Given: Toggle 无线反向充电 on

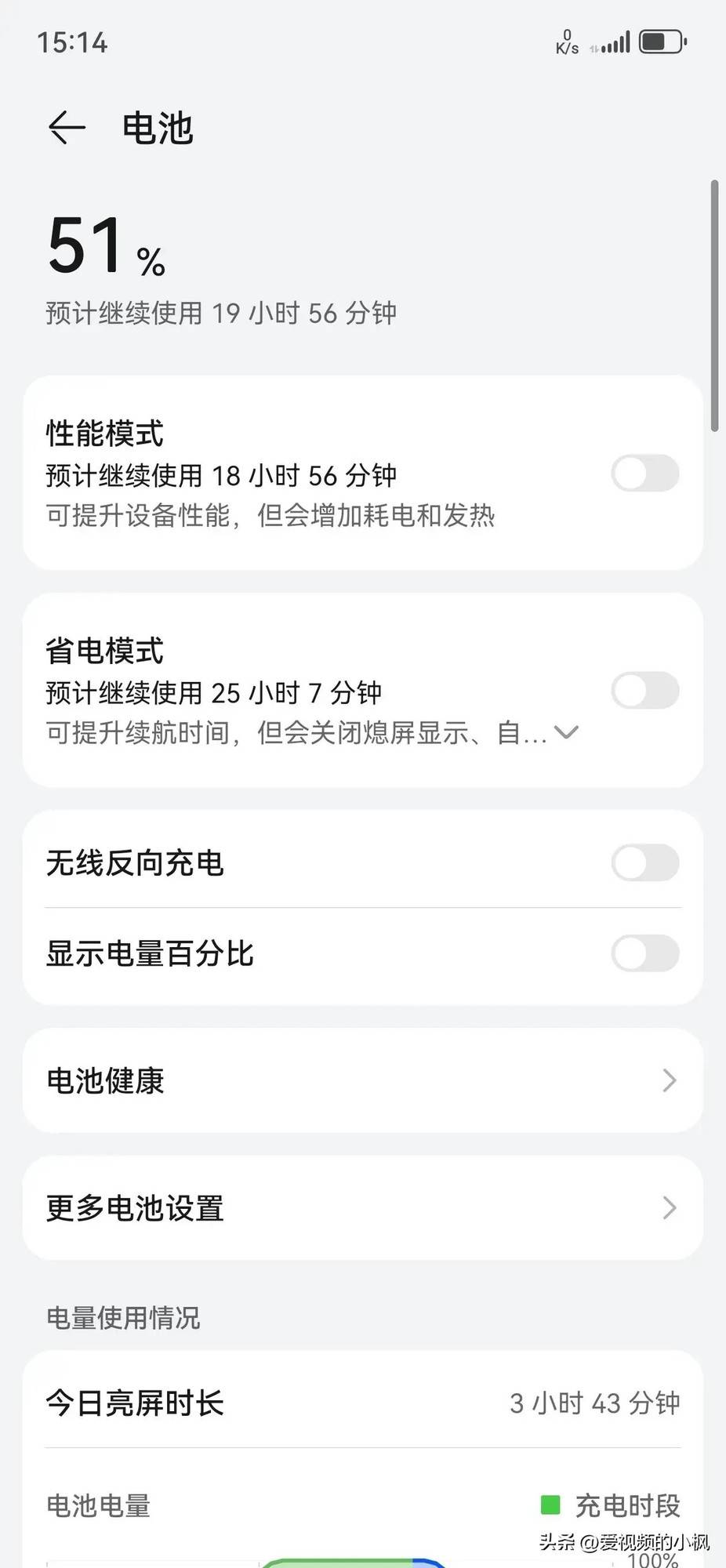Looking at the screenshot, I should [x=644, y=862].
